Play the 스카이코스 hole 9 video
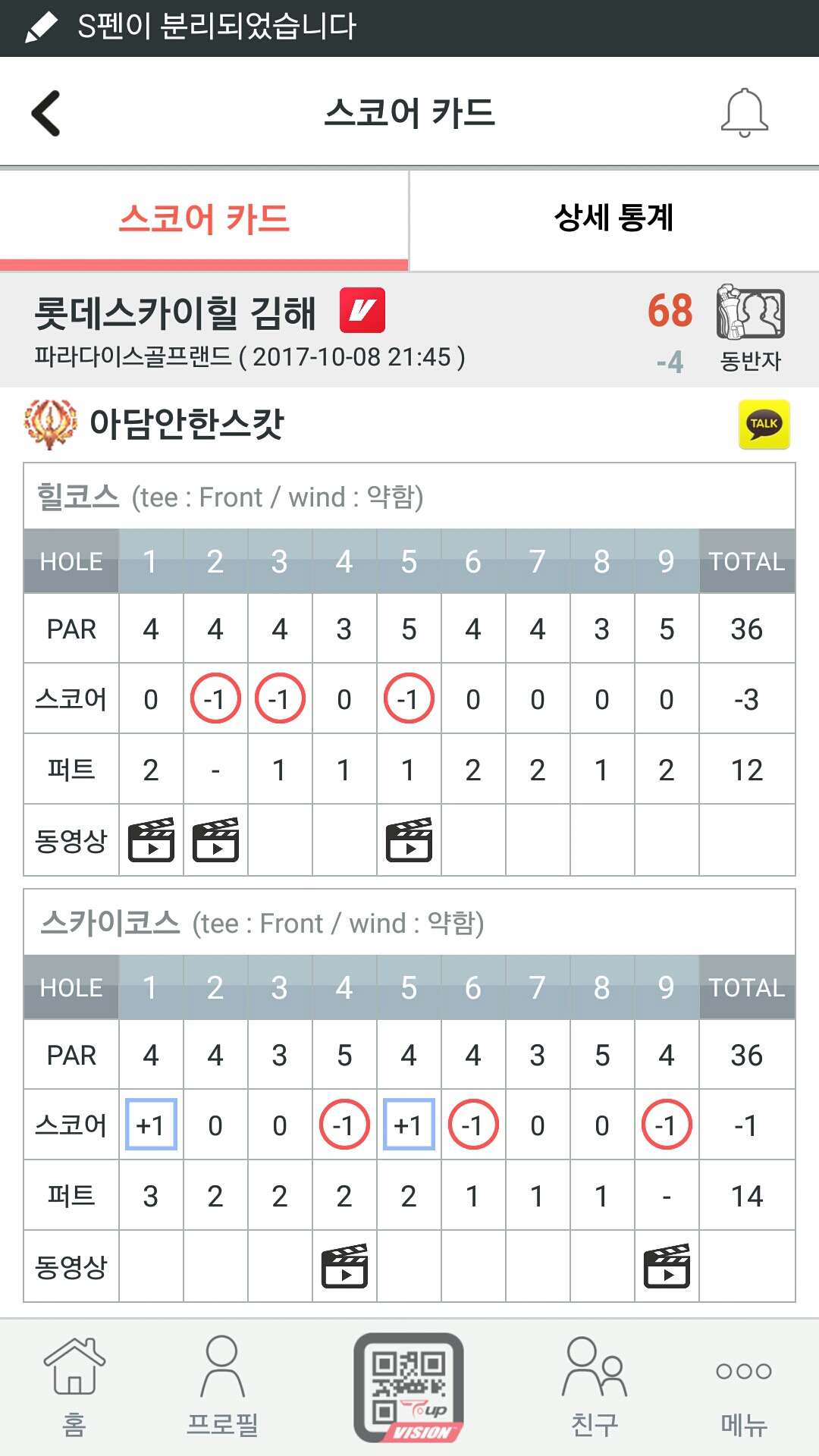Image resolution: width=819 pixels, height=1456 pixels. 667,1266
